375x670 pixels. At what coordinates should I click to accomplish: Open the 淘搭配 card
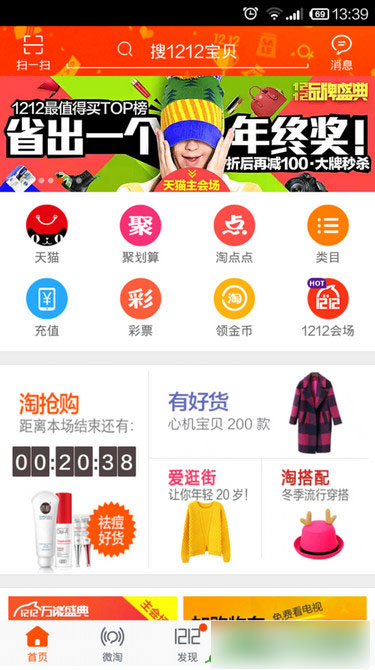pyautogui.click(x=318, y=516)
